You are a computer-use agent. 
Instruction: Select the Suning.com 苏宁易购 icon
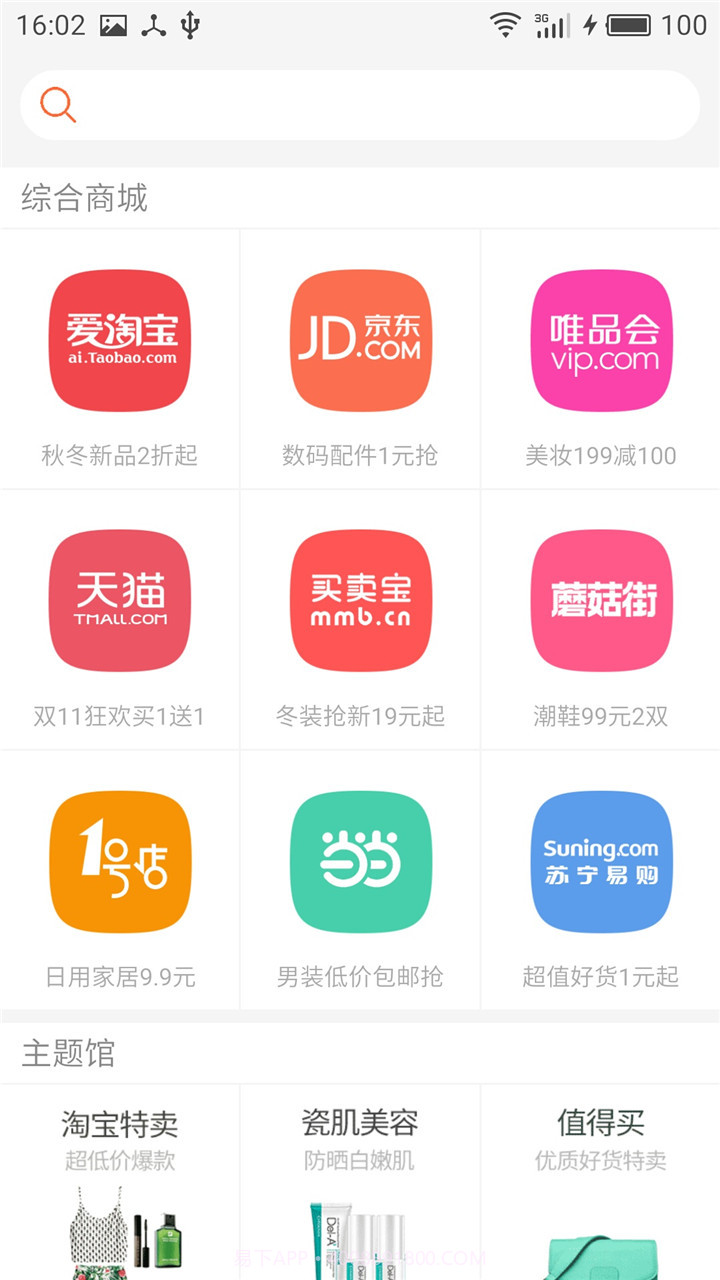coord(600,861)
